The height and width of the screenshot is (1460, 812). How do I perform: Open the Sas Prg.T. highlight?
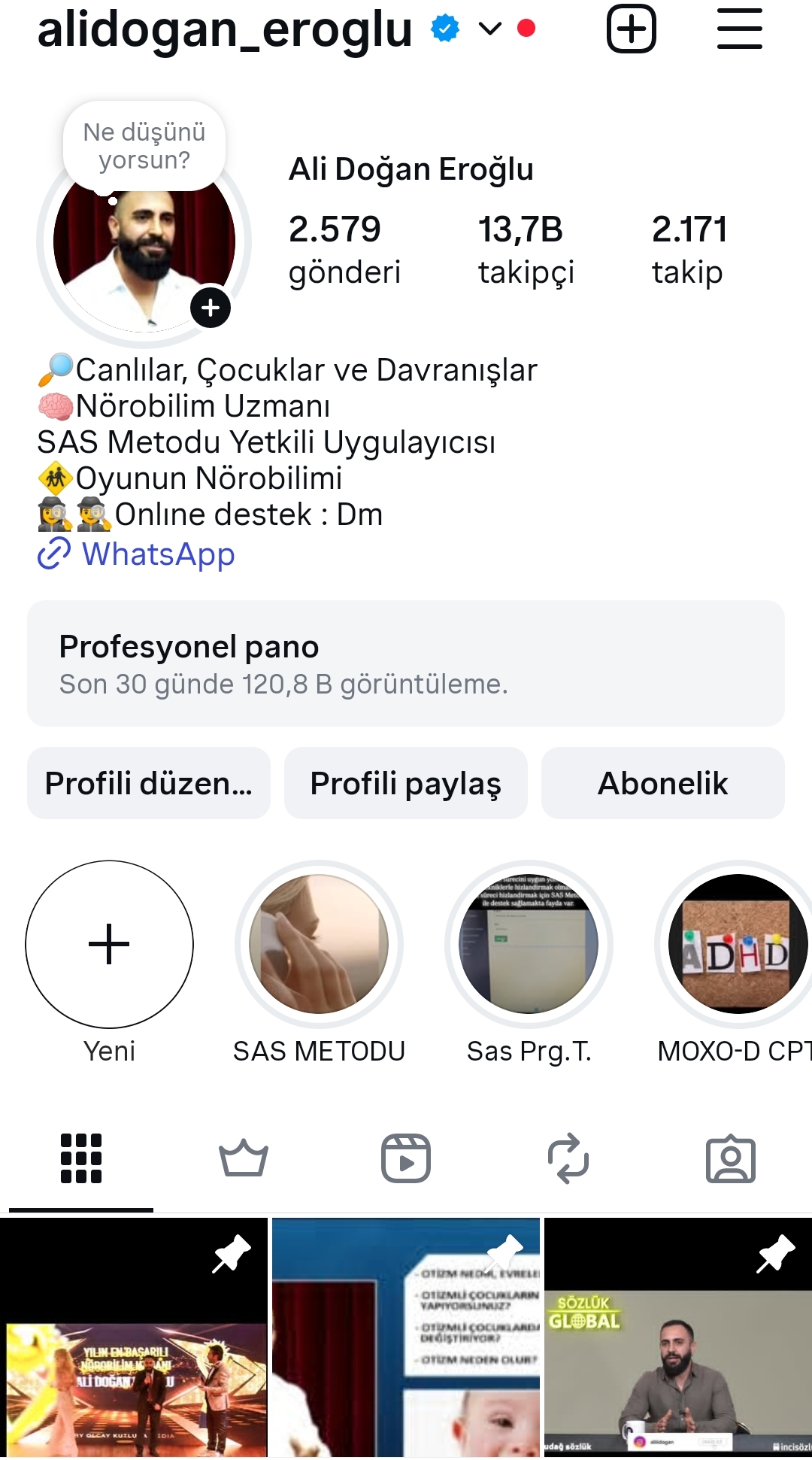(x=529, y=944)
